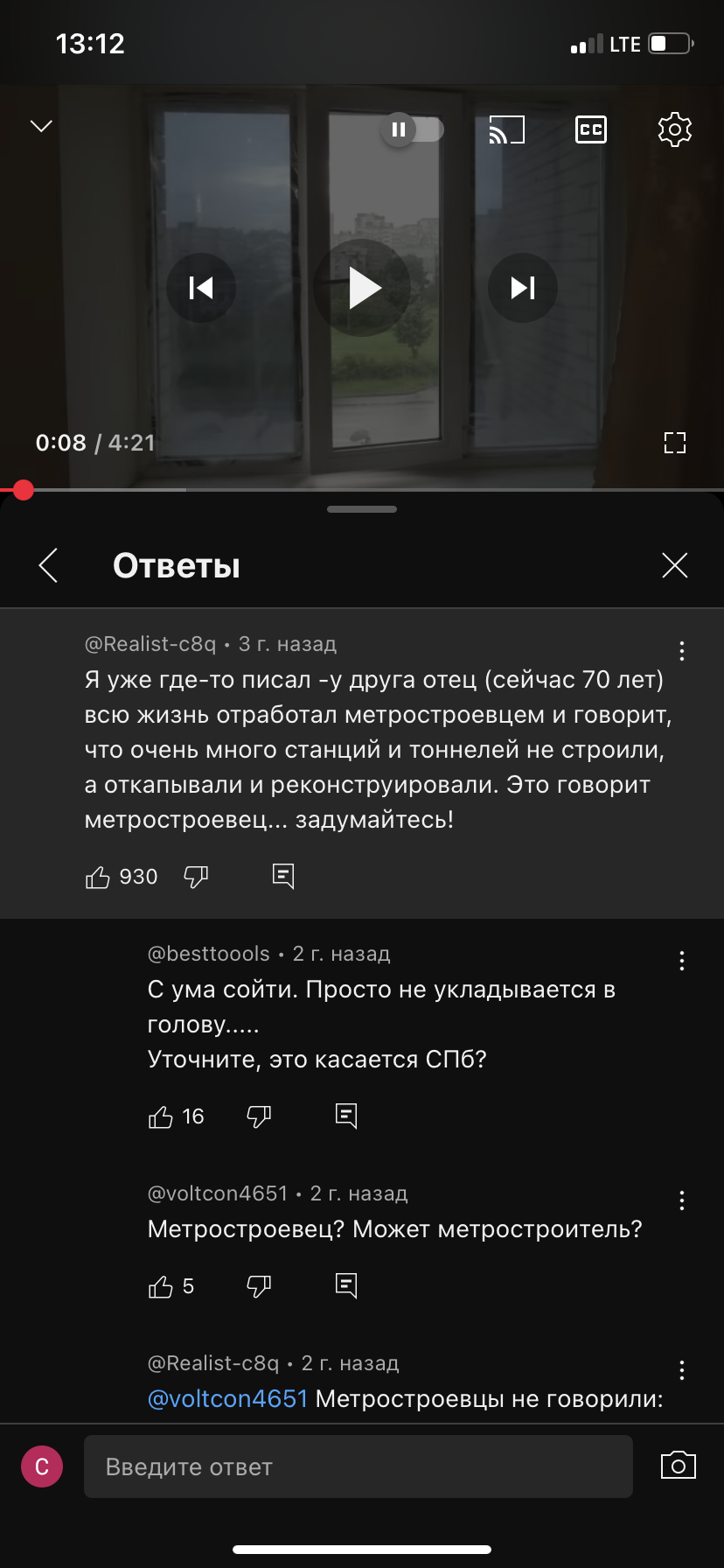Tap the Введите ответ reply field

tap(359, 1466)
